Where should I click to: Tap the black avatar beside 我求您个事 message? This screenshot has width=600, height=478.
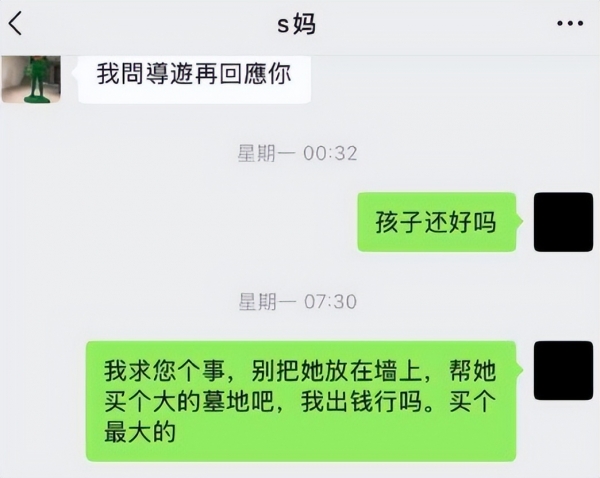pyautogui.click(x=564, y=371)
